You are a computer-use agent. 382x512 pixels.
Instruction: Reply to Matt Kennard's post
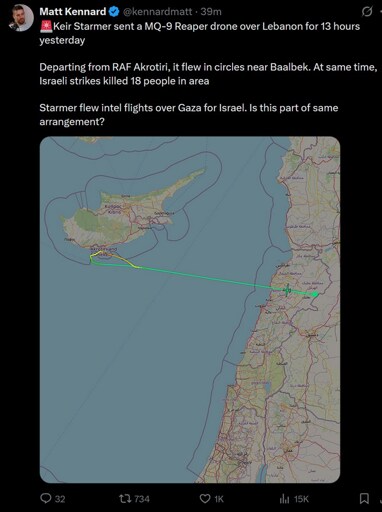tap(52, 499)
